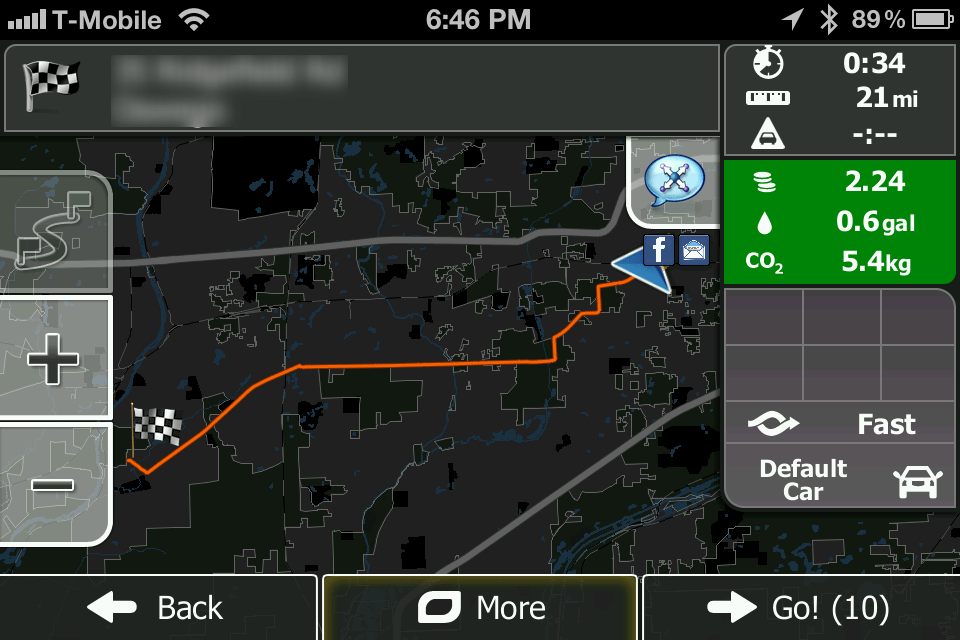This screenshot has height=640, width=960.
Task: Tap the Back button
Action: [158, 607]
